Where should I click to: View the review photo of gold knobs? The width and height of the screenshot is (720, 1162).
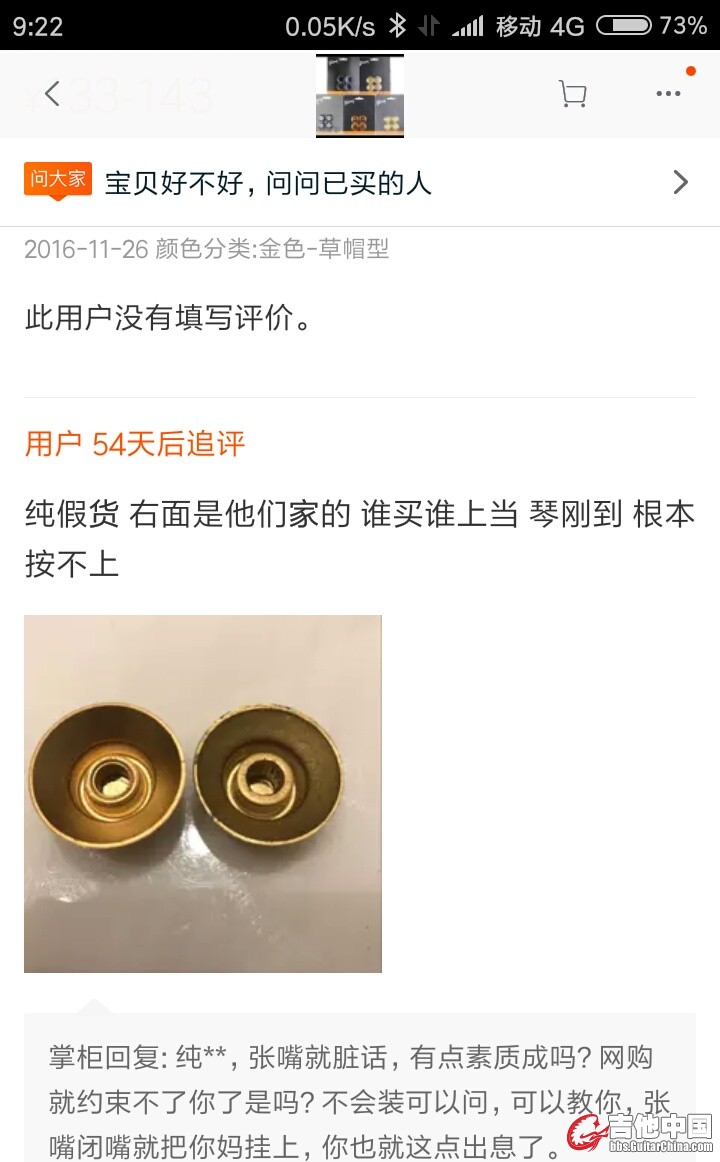tap(203, 793)
